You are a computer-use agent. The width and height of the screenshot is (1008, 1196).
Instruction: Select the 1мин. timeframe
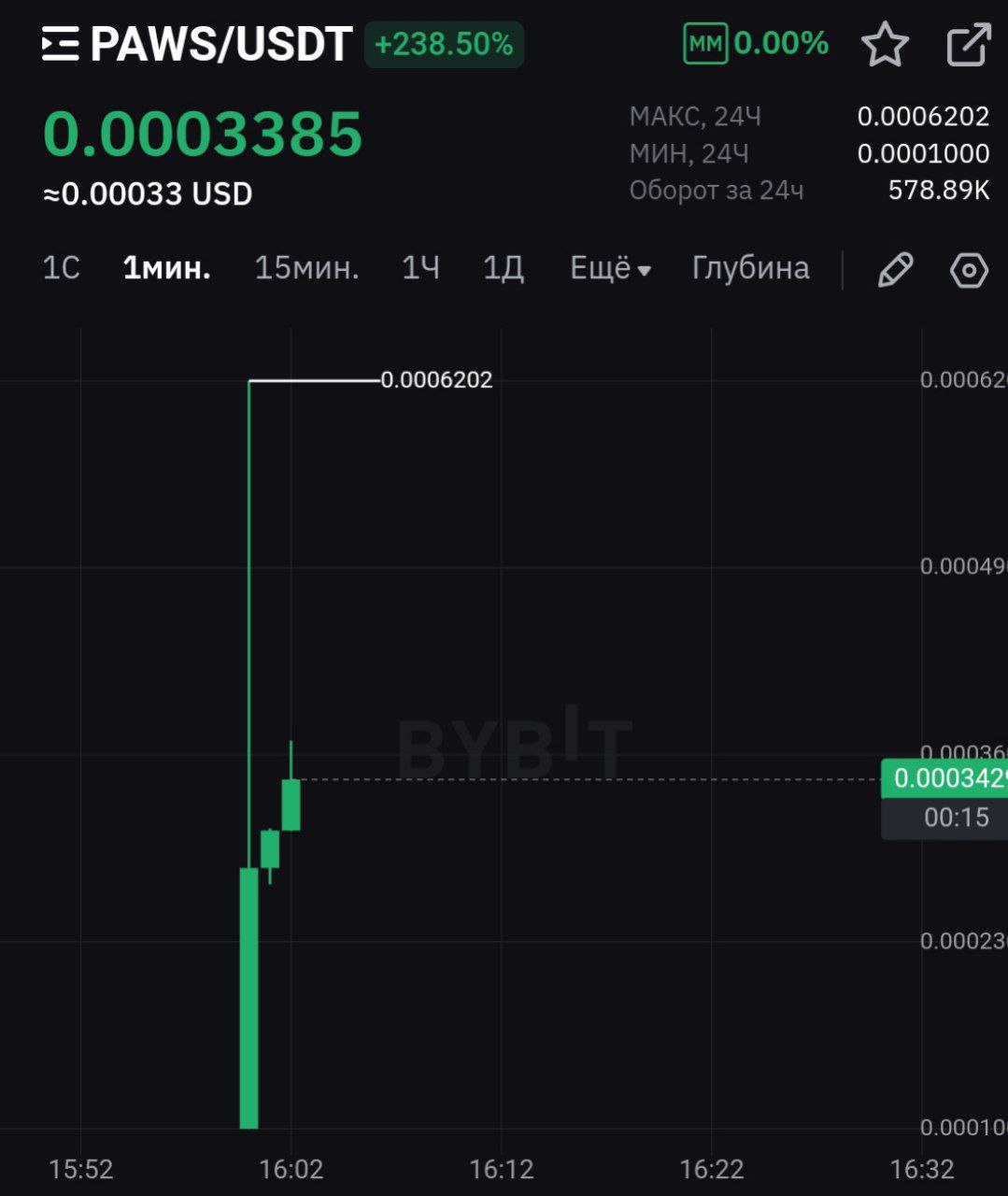coord(166,268)
